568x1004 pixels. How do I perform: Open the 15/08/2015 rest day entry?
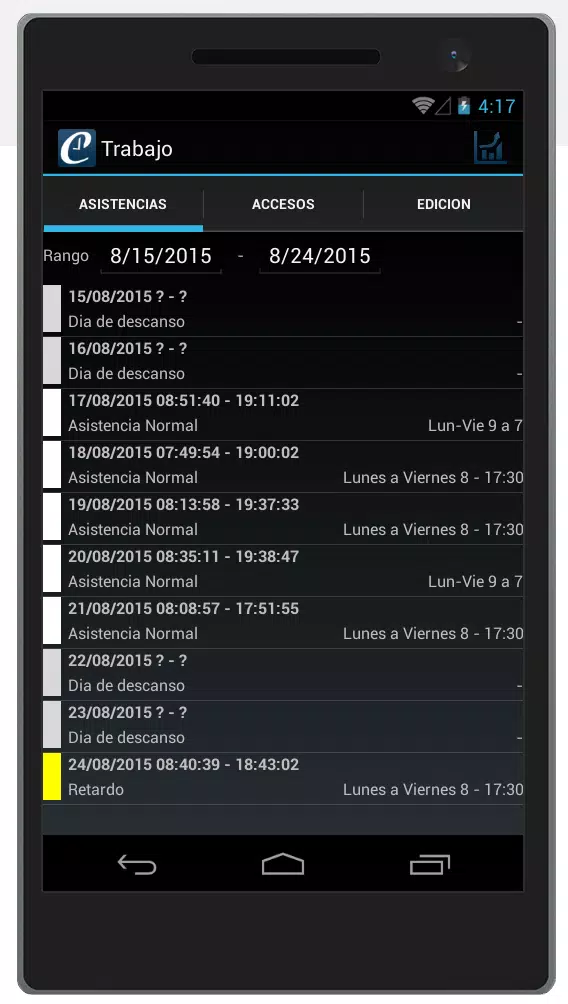click(283, 309)
